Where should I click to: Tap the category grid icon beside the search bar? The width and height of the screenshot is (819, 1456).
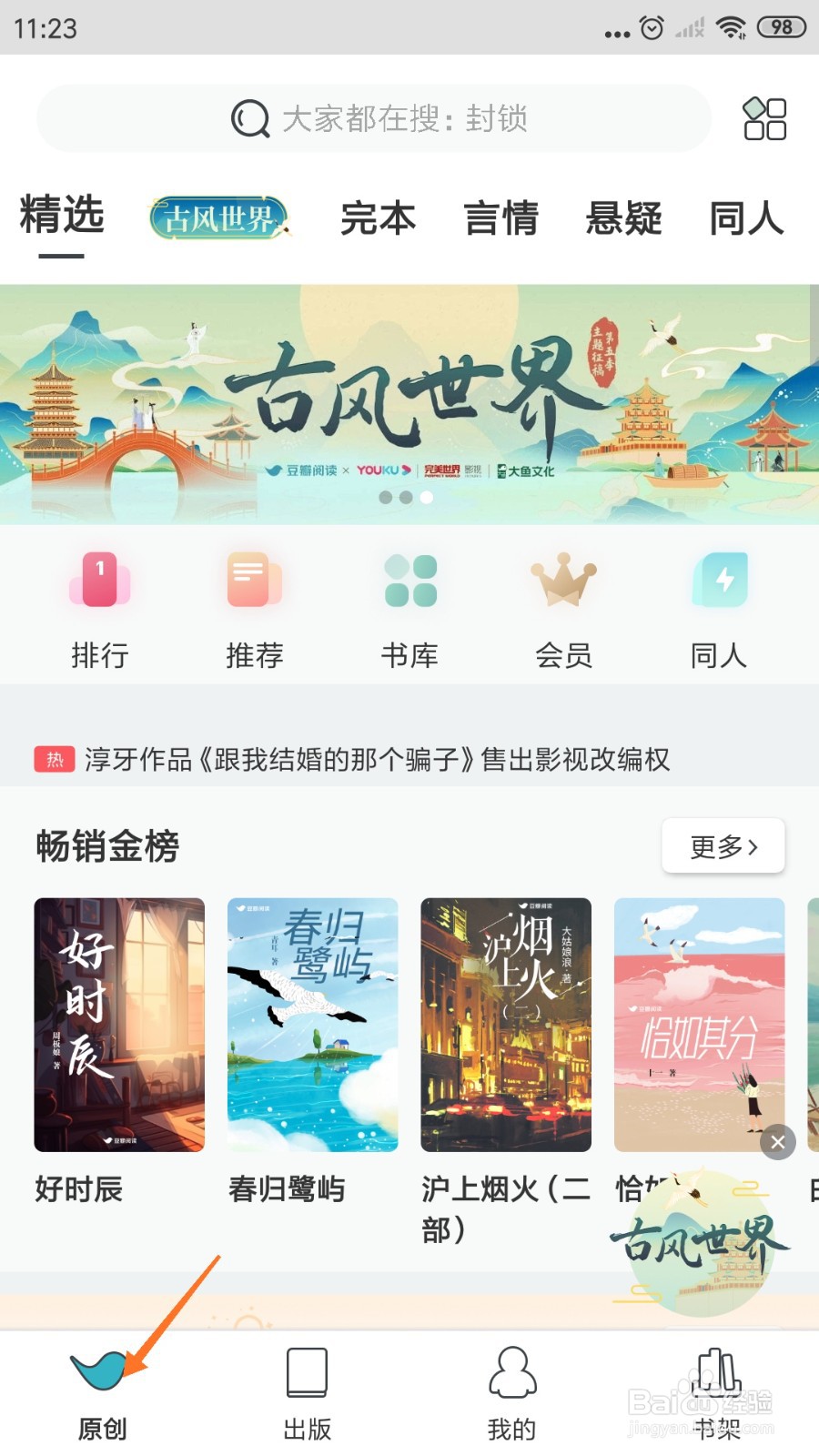pos(763,118)
